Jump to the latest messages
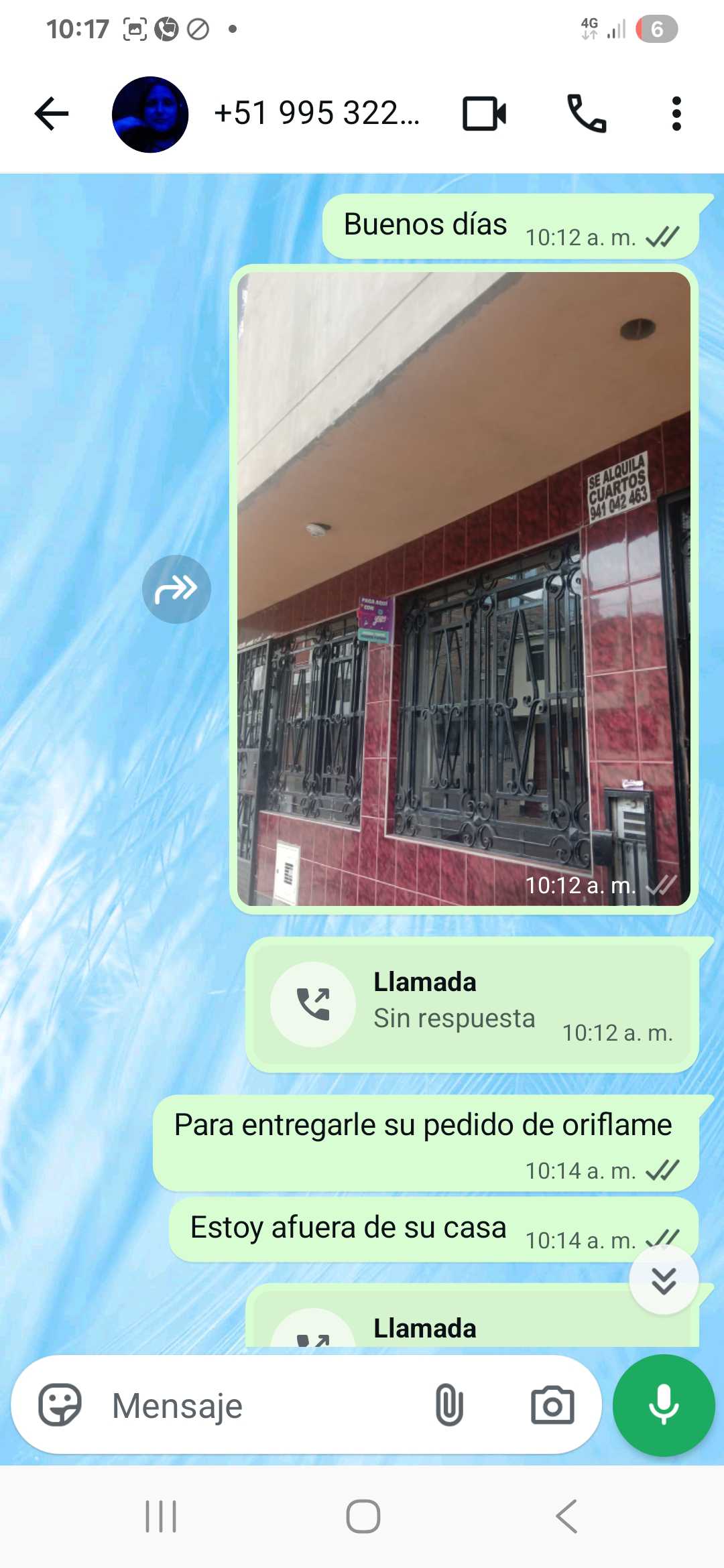724x1568 pixels. coord(664,1280)
